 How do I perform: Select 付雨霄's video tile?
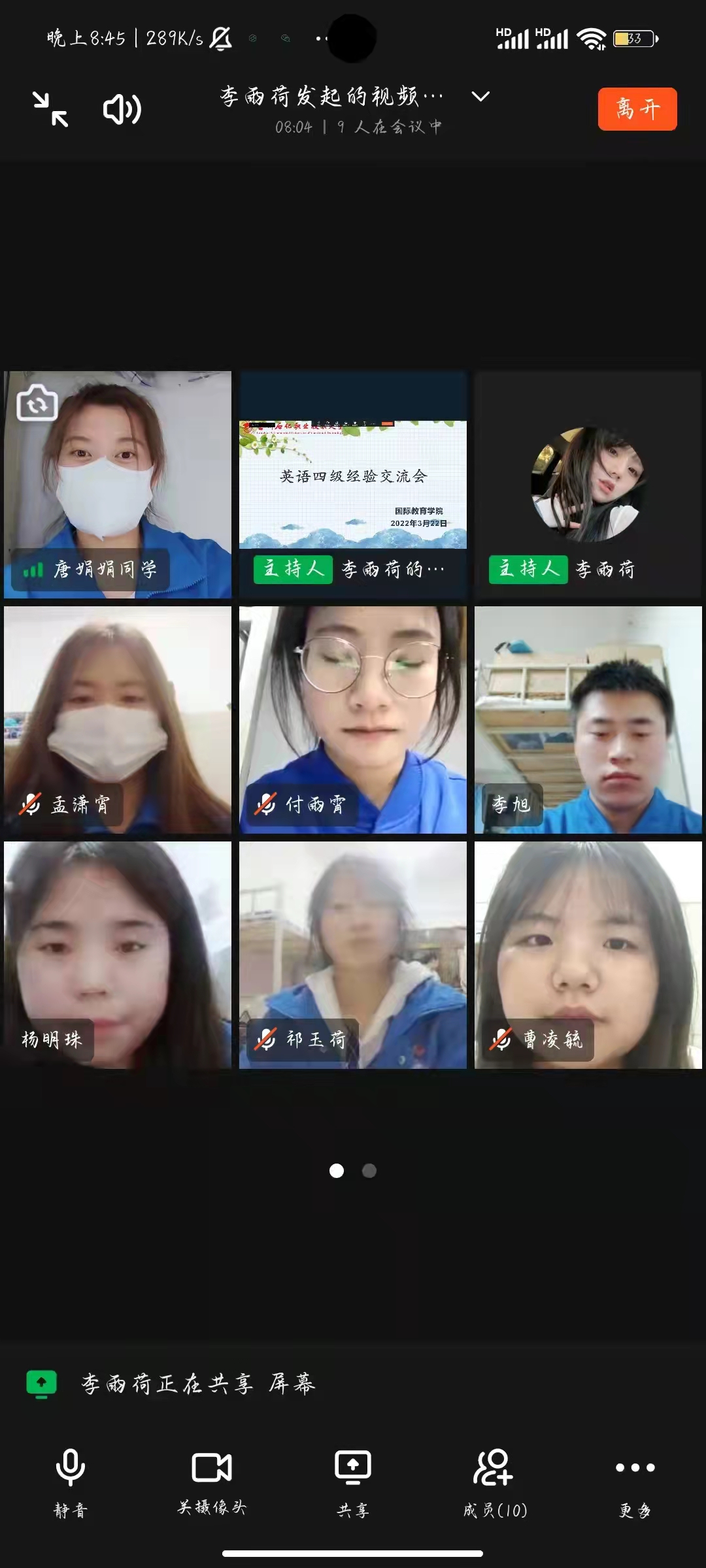pos(353,720)
